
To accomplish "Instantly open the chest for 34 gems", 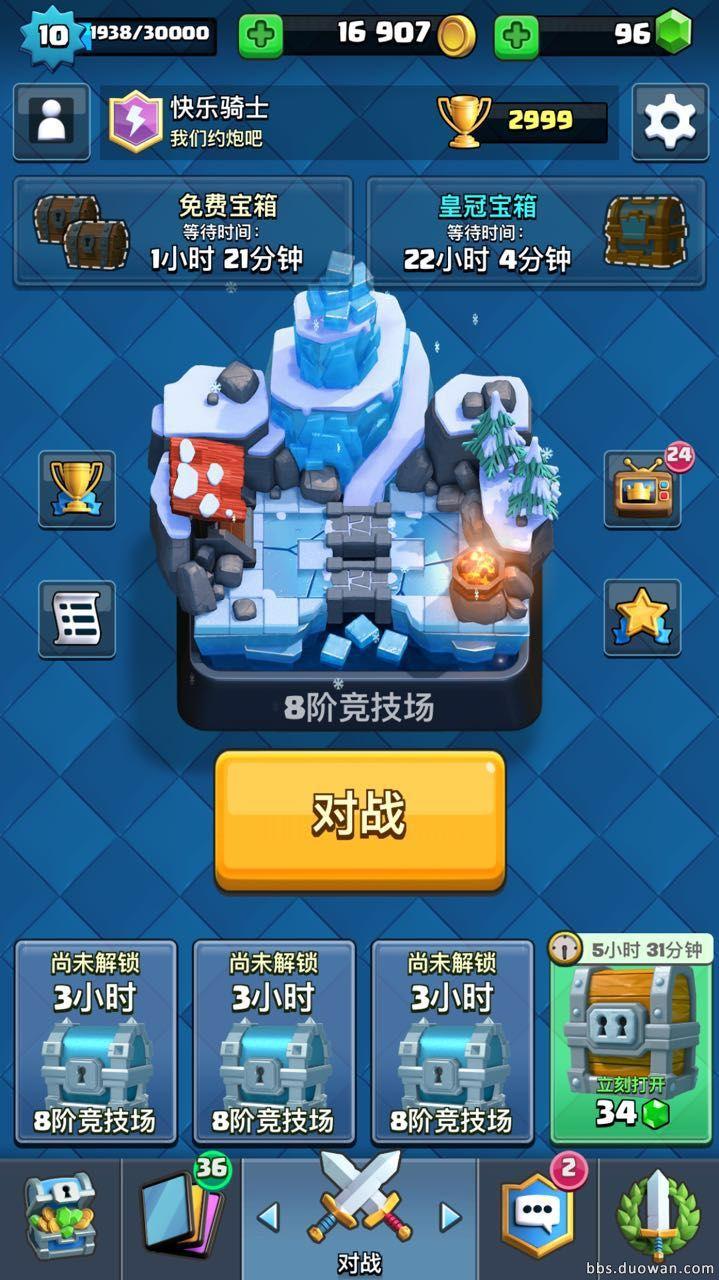I will (630, 1112).
